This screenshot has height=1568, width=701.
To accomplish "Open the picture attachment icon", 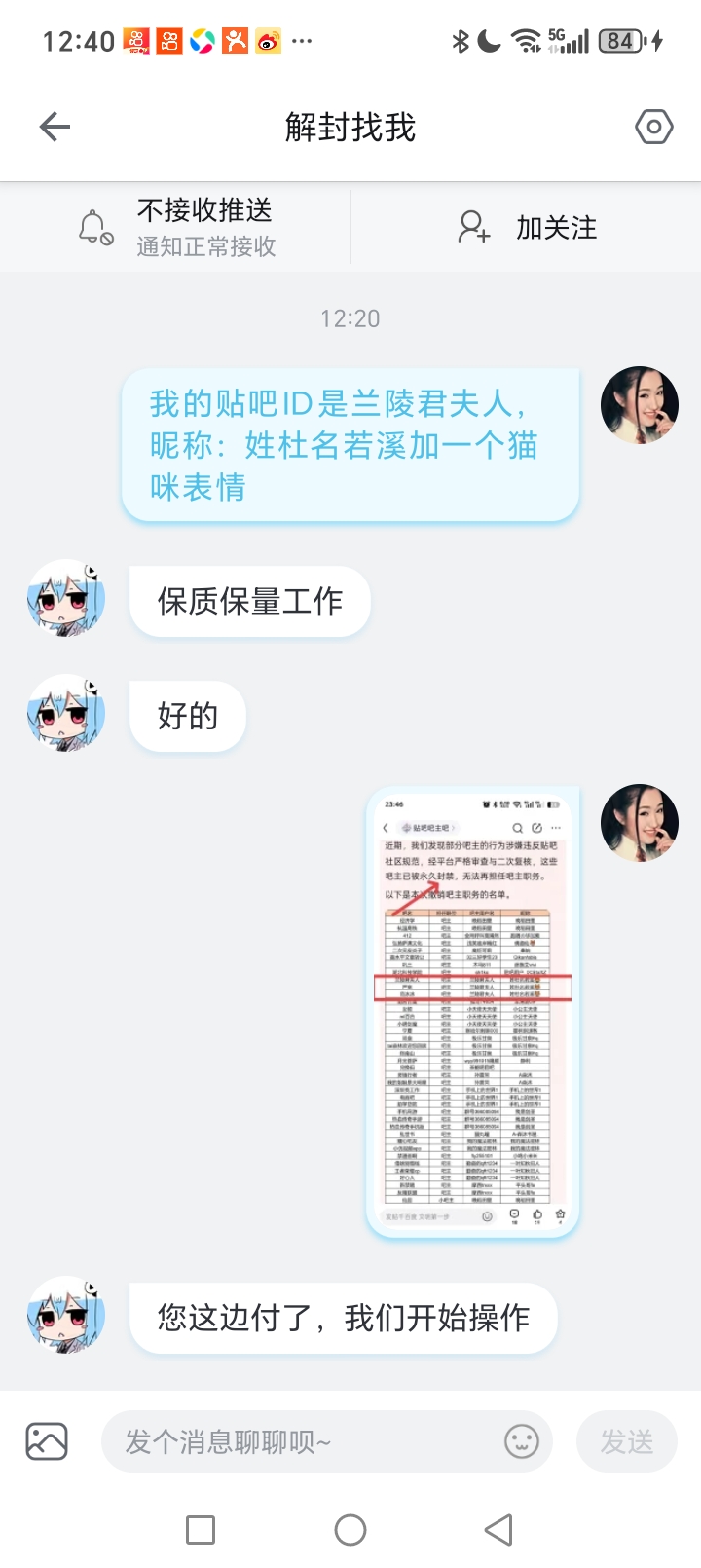I will 47,1441.
